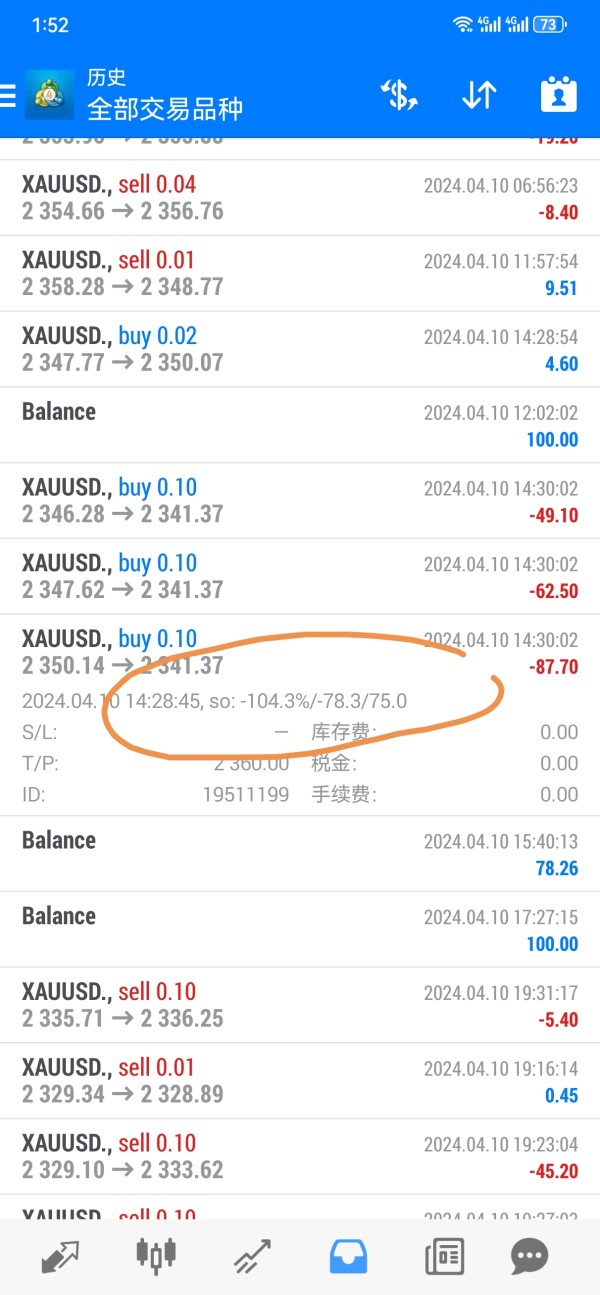
Task: Switch to the Quotes tab
Action: tap(60, 1255)
